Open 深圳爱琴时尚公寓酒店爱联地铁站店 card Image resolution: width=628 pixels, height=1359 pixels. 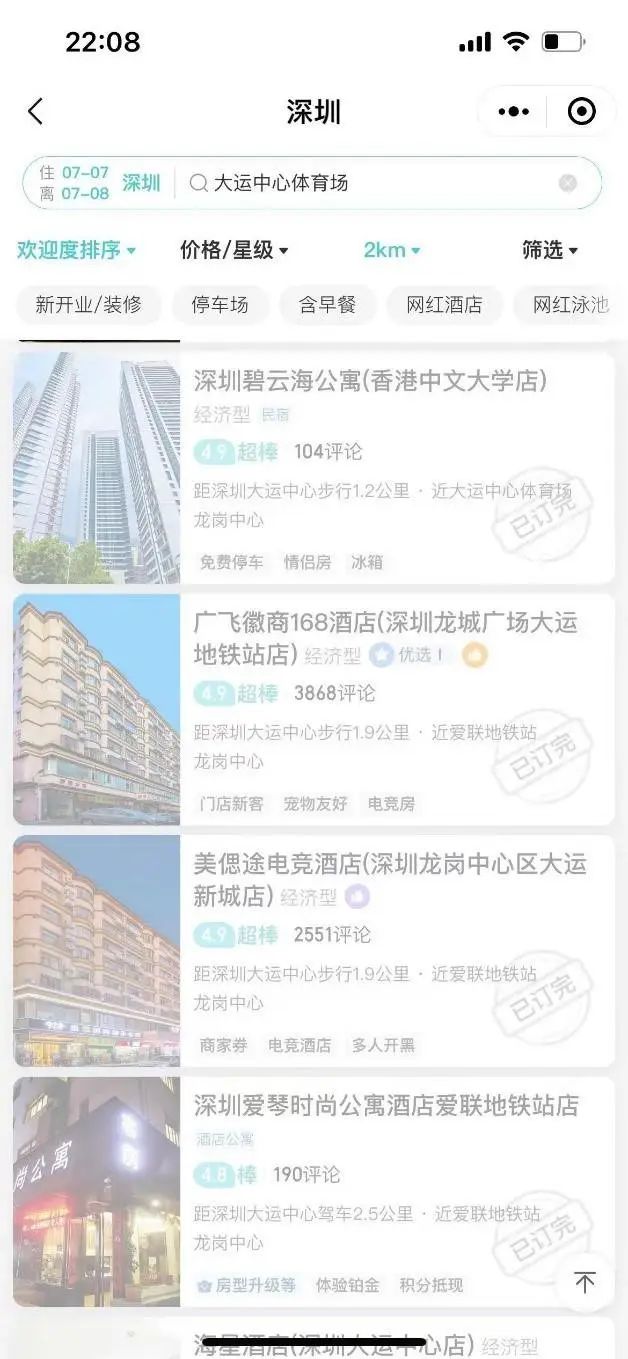[386, 1106]
